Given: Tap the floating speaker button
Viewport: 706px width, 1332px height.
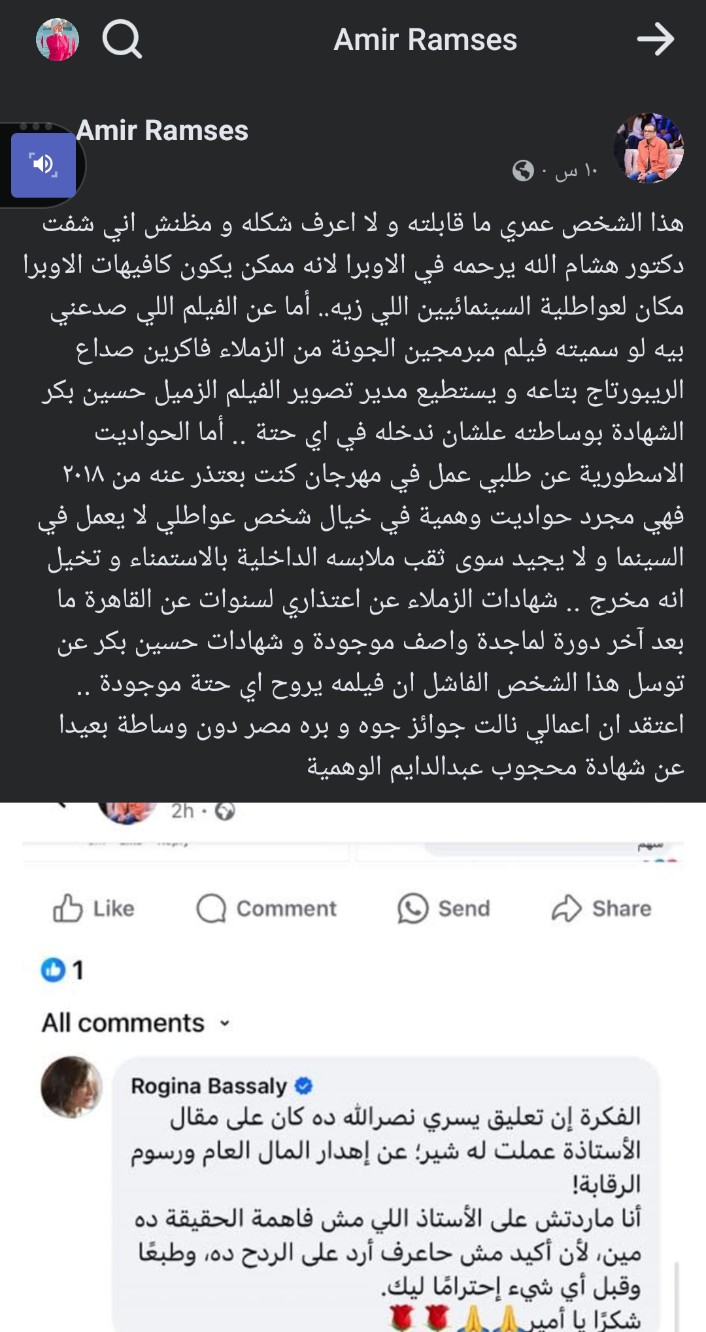Looking at the screenshot, I should pyautogui.click(x=43, y=164).
